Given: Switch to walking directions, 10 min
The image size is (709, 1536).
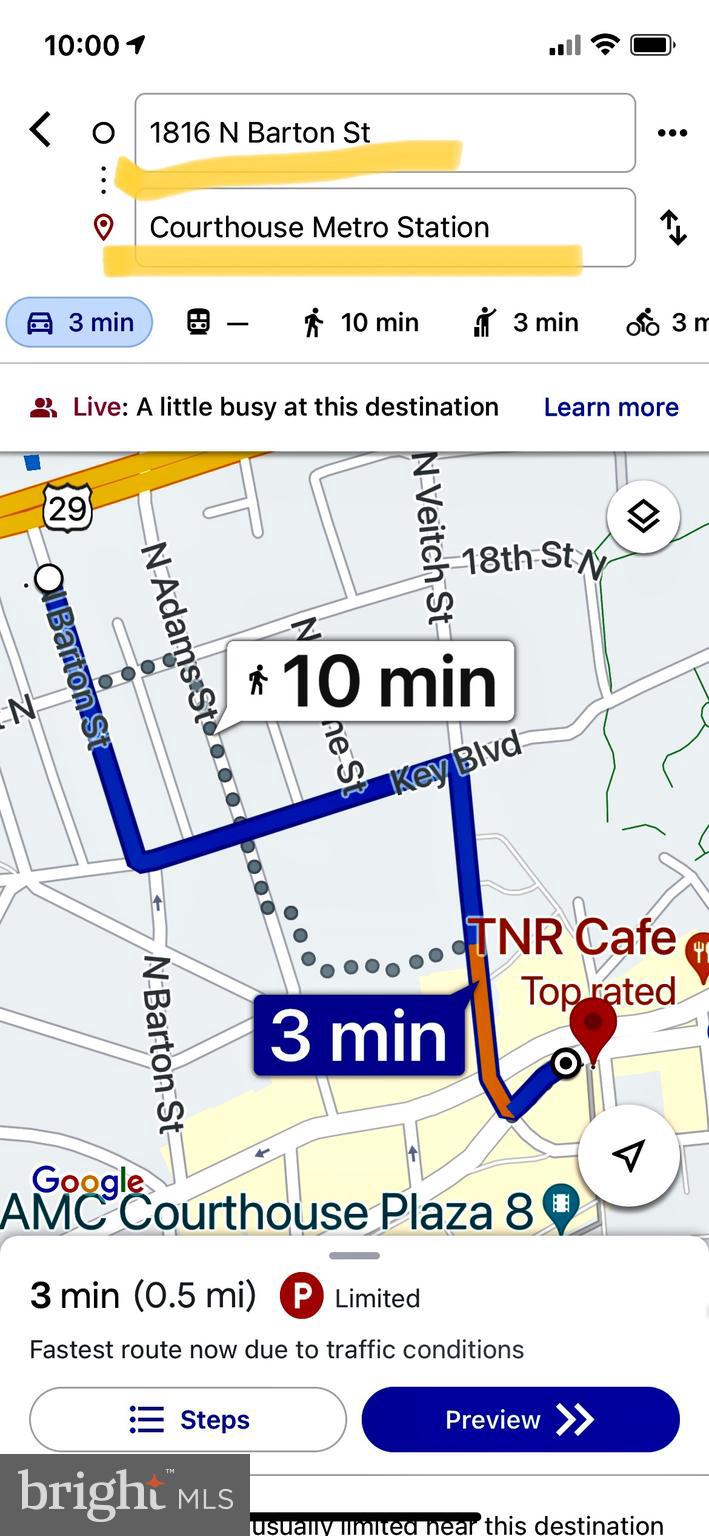Looking at the screenshot, I should 360,323.
